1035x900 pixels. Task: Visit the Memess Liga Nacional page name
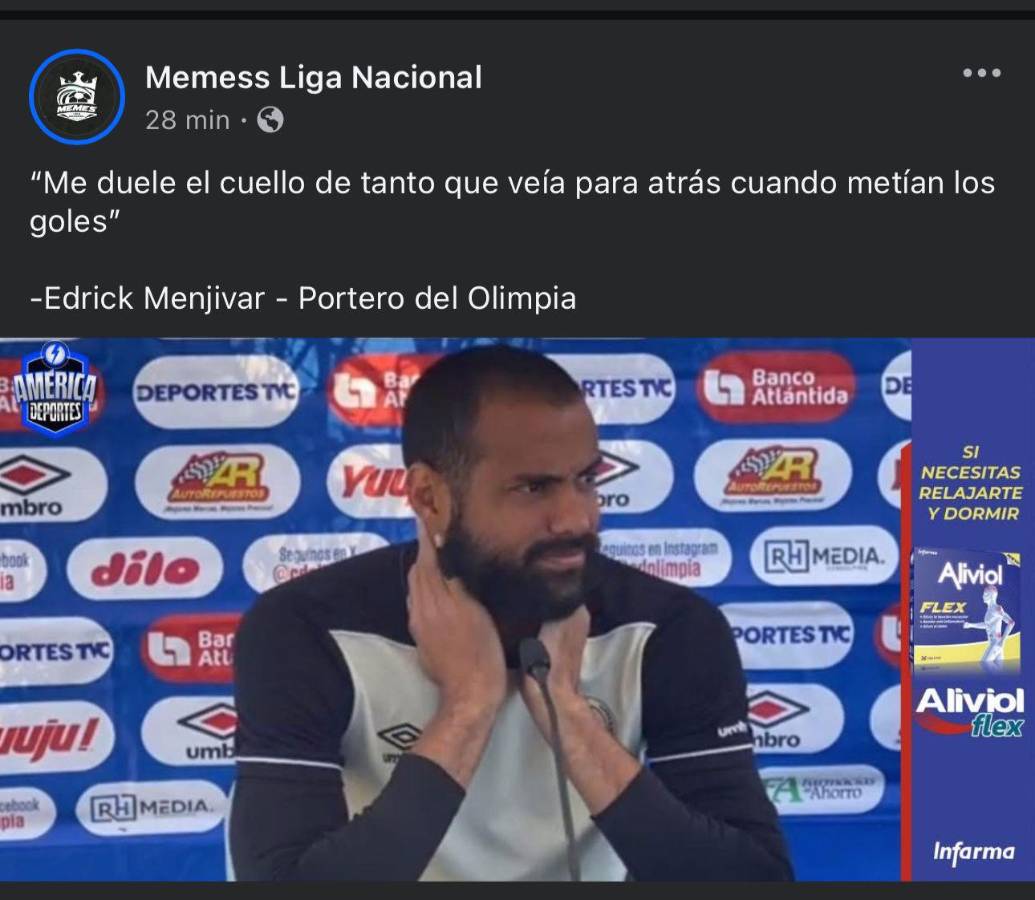click(x=313, y=77)
